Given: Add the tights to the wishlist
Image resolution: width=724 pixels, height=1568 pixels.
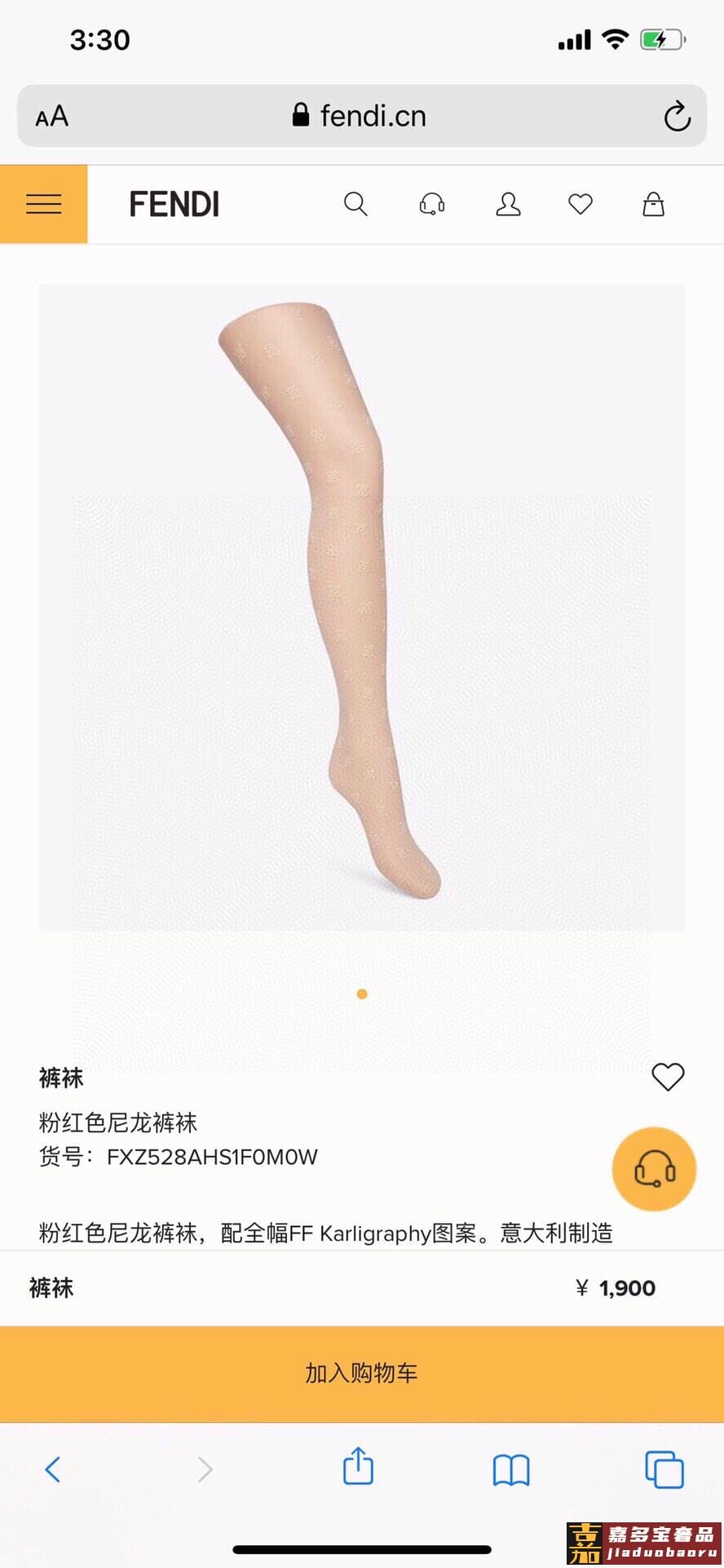Looking at the screenshot, I should point(668,1077).
